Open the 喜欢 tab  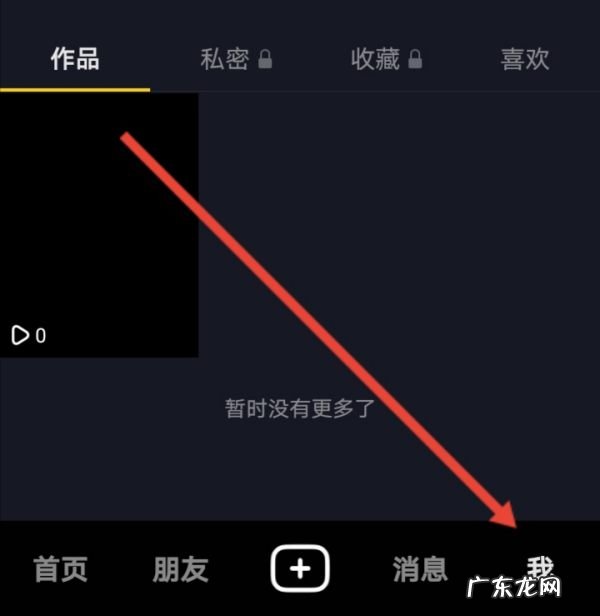[x=525, y=59]
